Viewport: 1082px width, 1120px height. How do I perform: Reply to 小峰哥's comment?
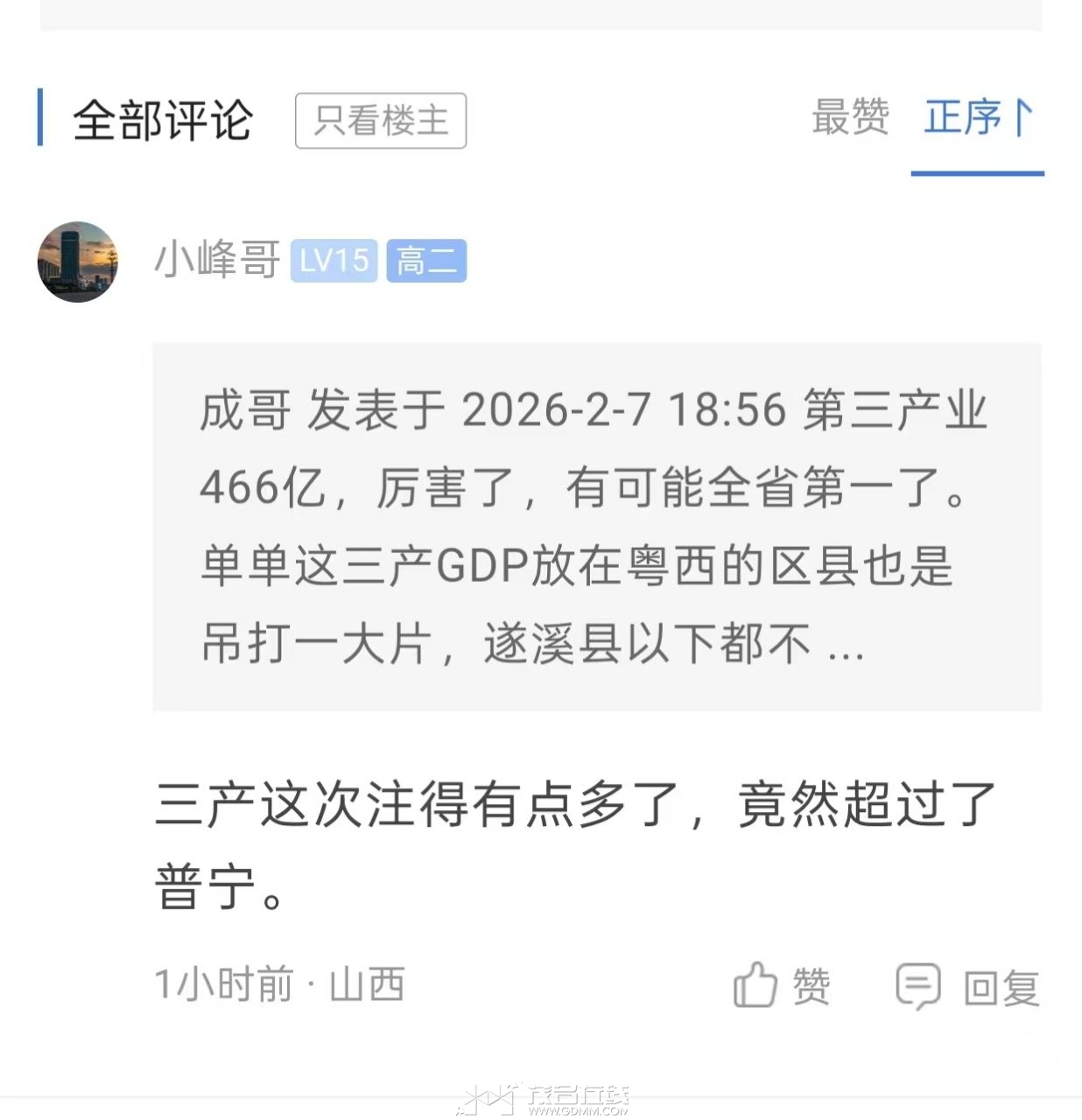pos(967,986)
